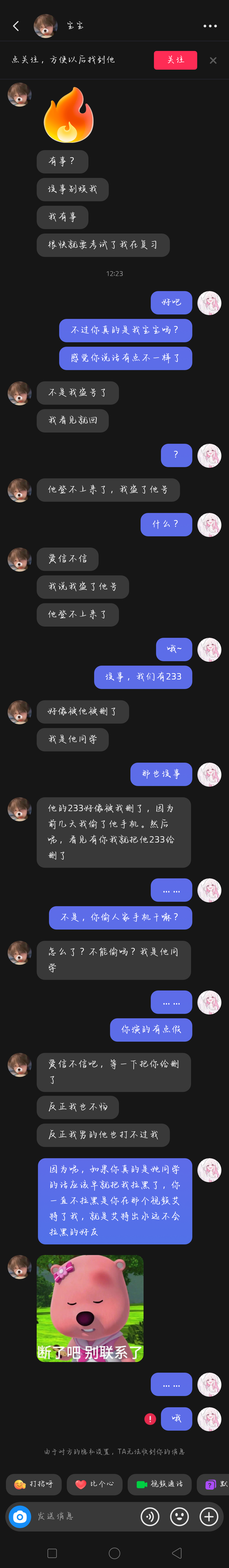This screenshot has height=1568, width=229.
Task: Open the blue camera button
Action: click(20, 1516)
